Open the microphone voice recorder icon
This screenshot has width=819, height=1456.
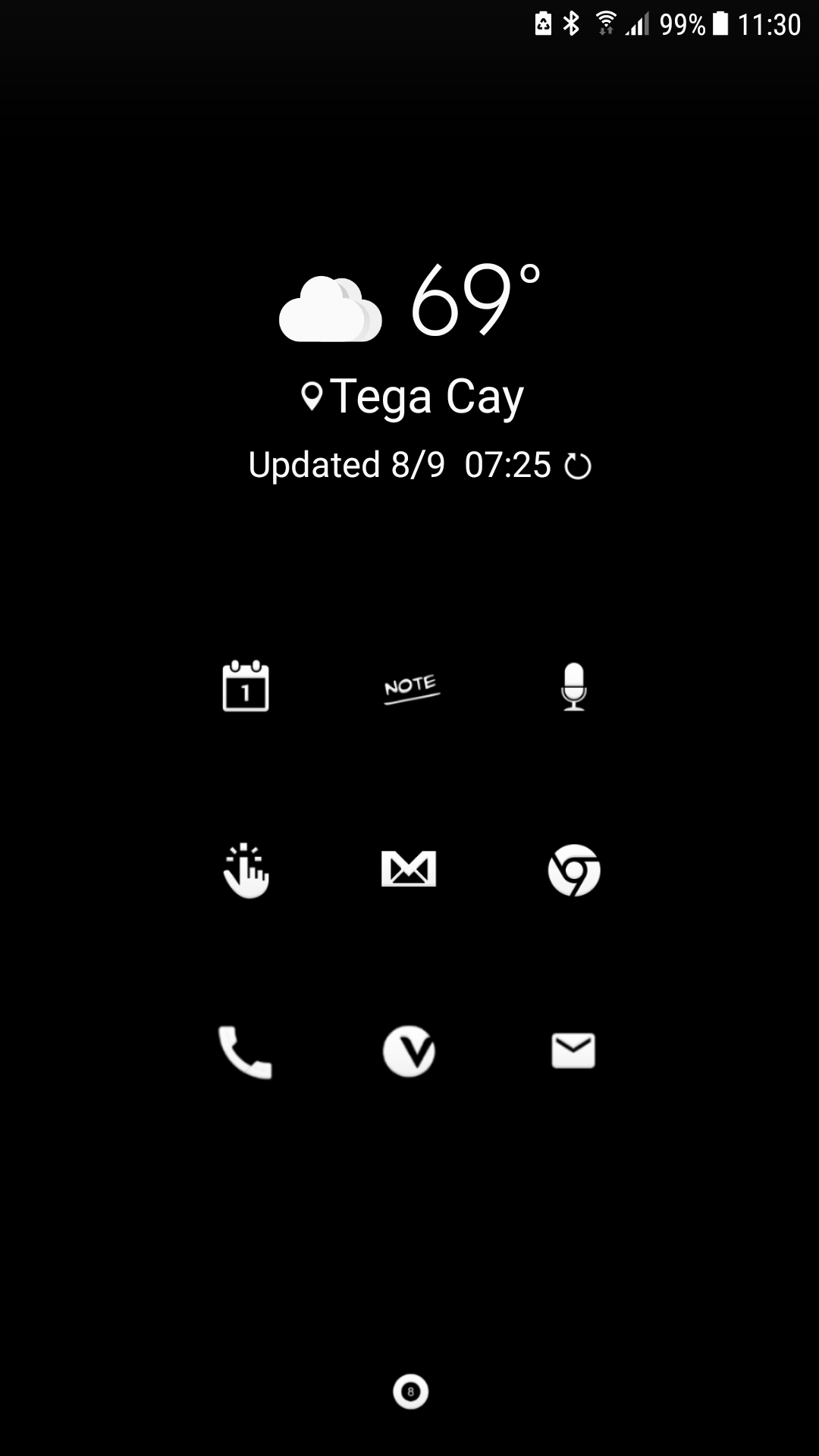pyautogui.click(x=574, y=686)
